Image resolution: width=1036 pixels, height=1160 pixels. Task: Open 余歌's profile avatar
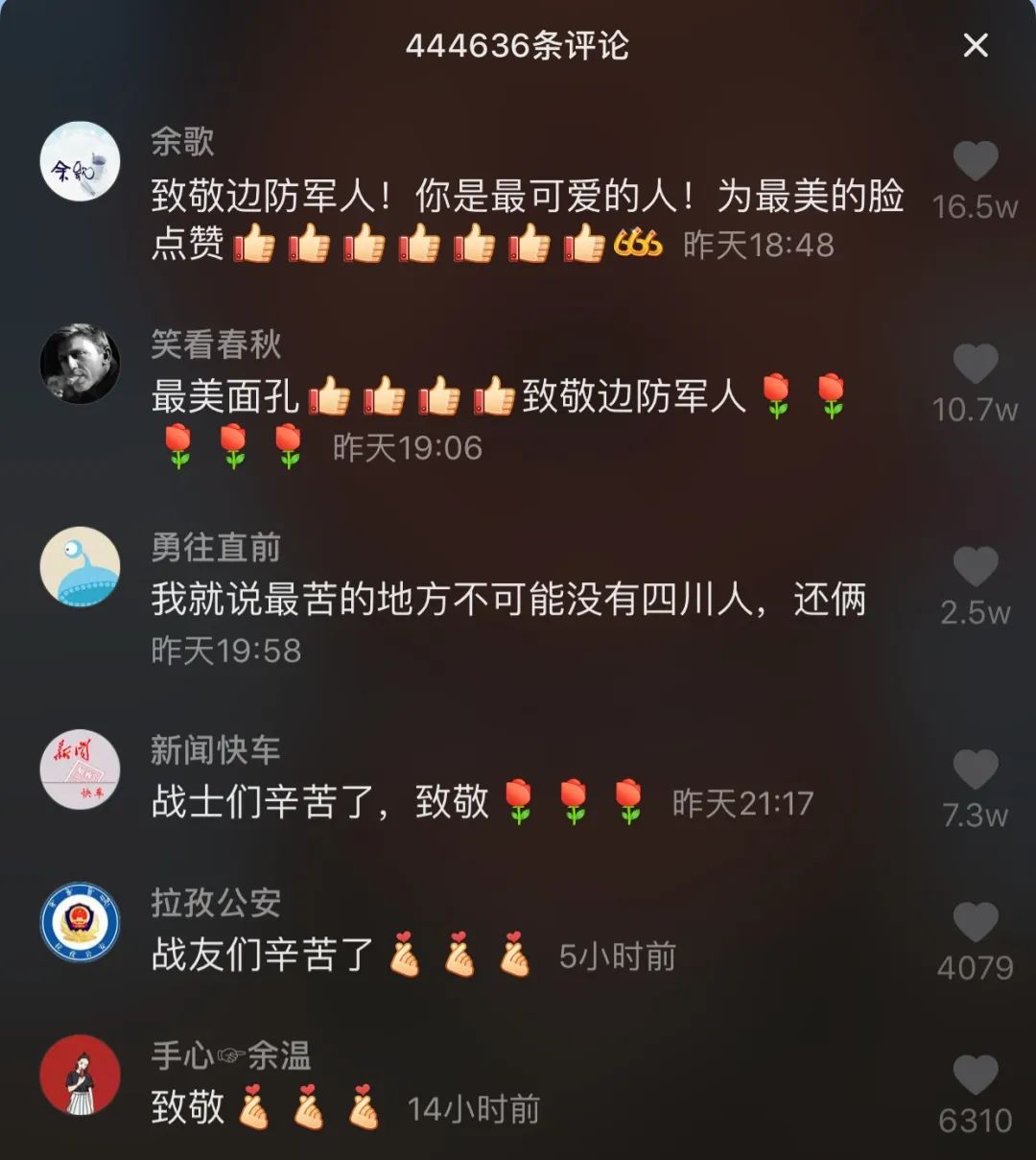coord(80,161)
